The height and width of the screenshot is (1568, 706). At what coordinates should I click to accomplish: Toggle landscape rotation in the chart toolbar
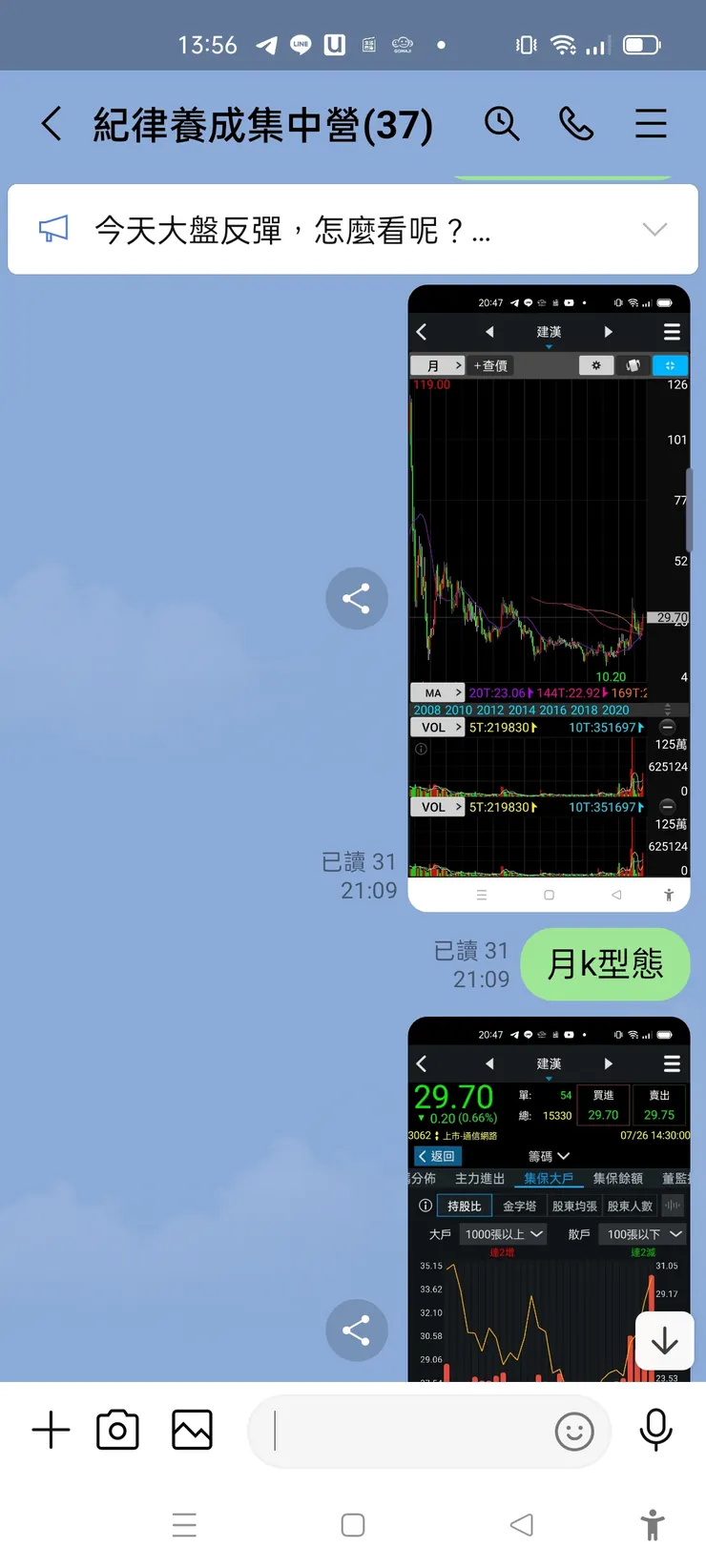[633, 364]
